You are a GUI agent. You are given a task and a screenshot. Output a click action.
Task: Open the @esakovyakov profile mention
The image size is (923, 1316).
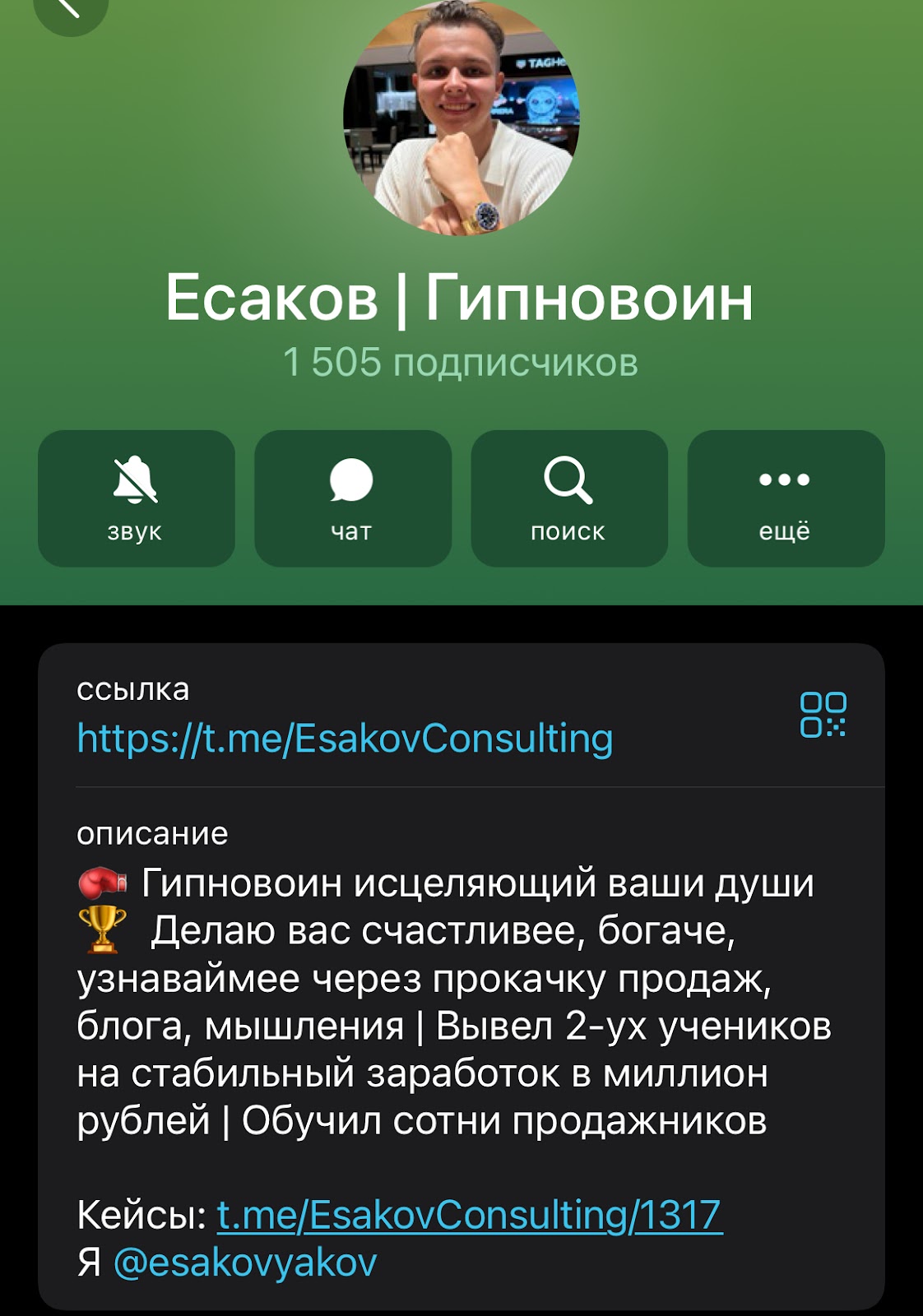click(245, 1263)
